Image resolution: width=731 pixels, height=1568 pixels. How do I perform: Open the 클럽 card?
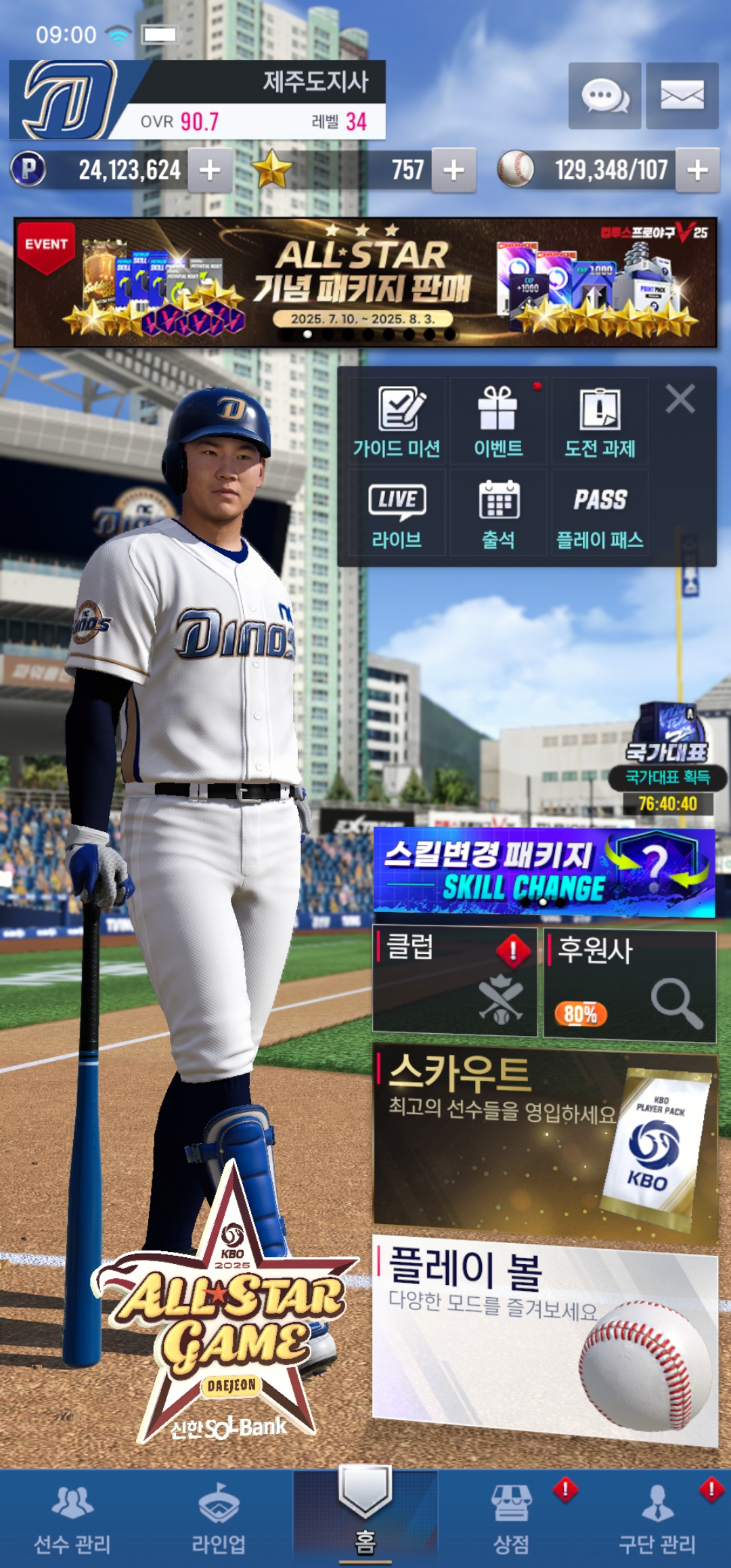coord(454,982)
